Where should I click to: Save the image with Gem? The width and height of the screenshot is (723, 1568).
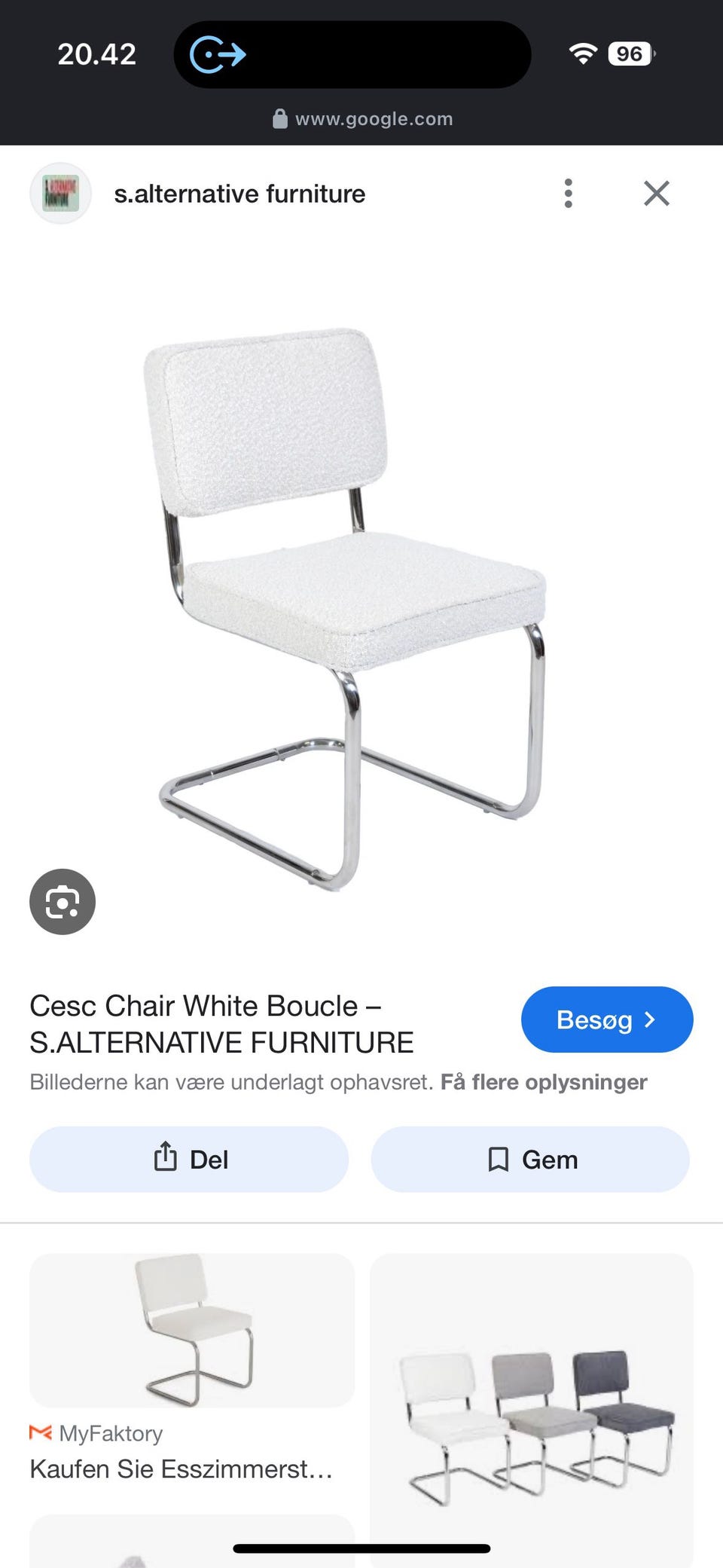tap(530, 1160)
